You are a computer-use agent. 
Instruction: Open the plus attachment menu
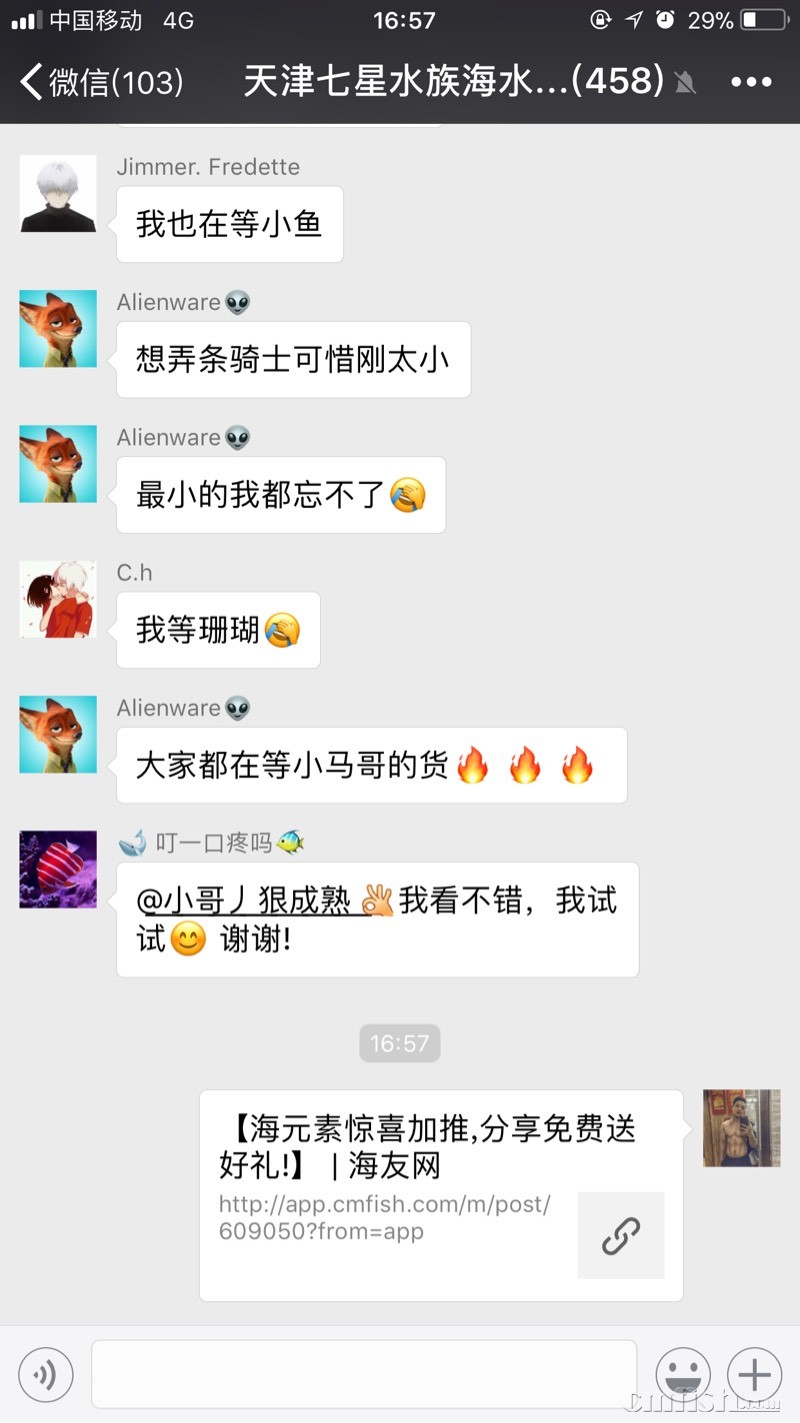(x=754, y=1375)
